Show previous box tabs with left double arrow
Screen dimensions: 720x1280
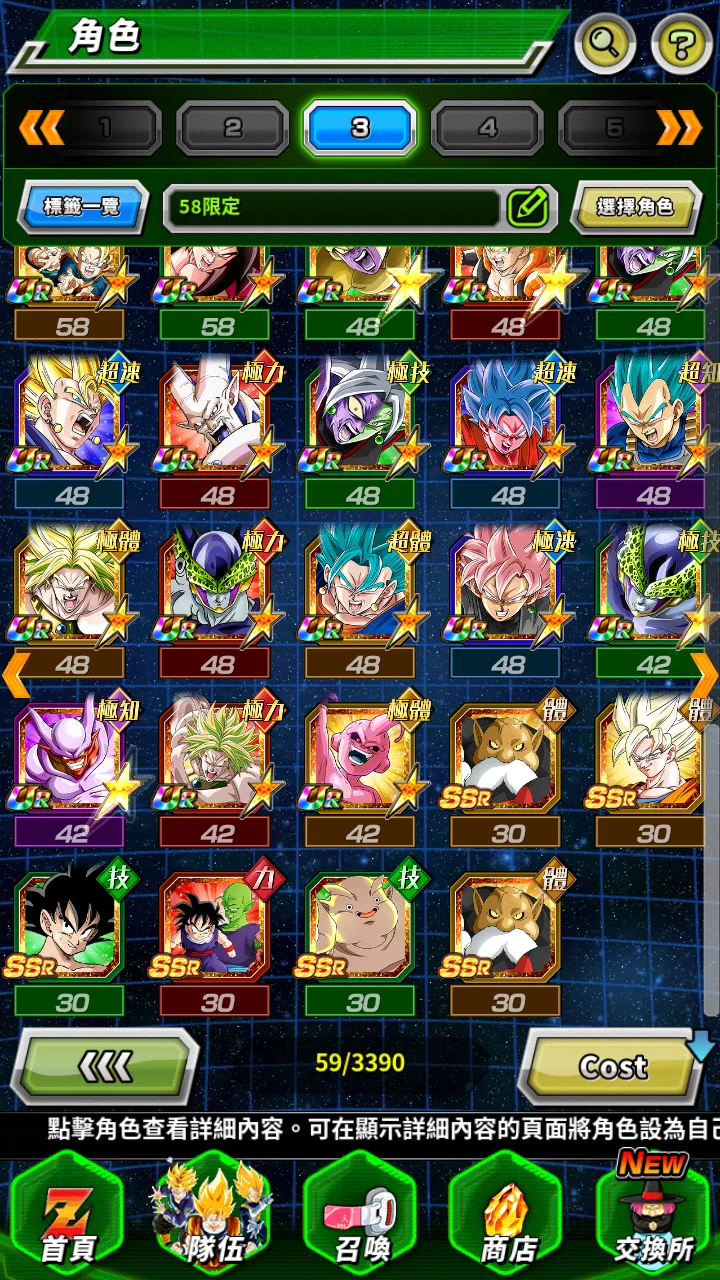coord(42,128)
